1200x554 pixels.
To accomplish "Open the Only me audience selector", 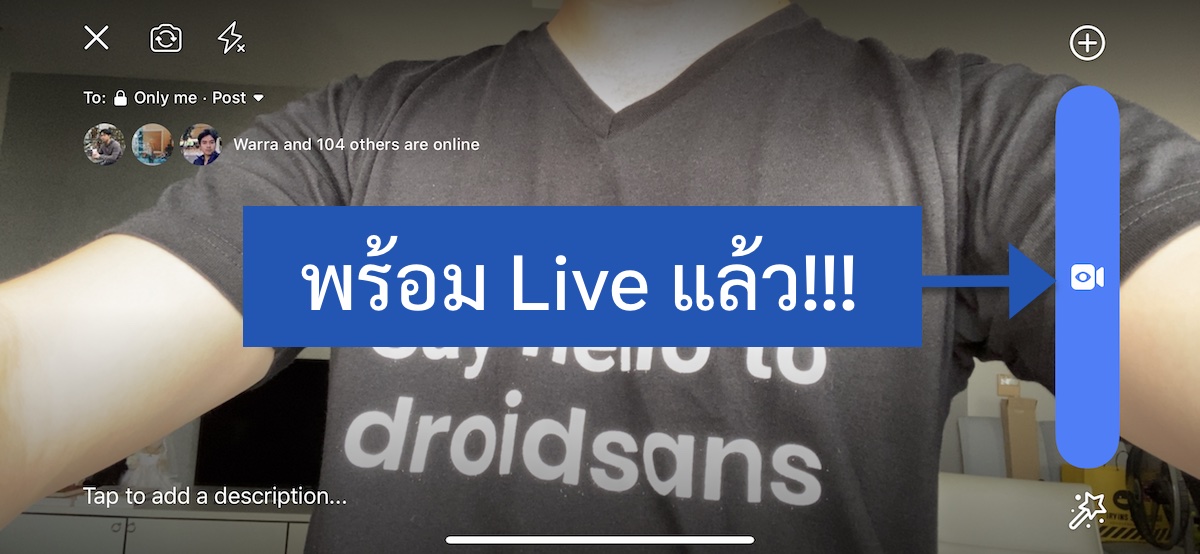I will [188, 98].
